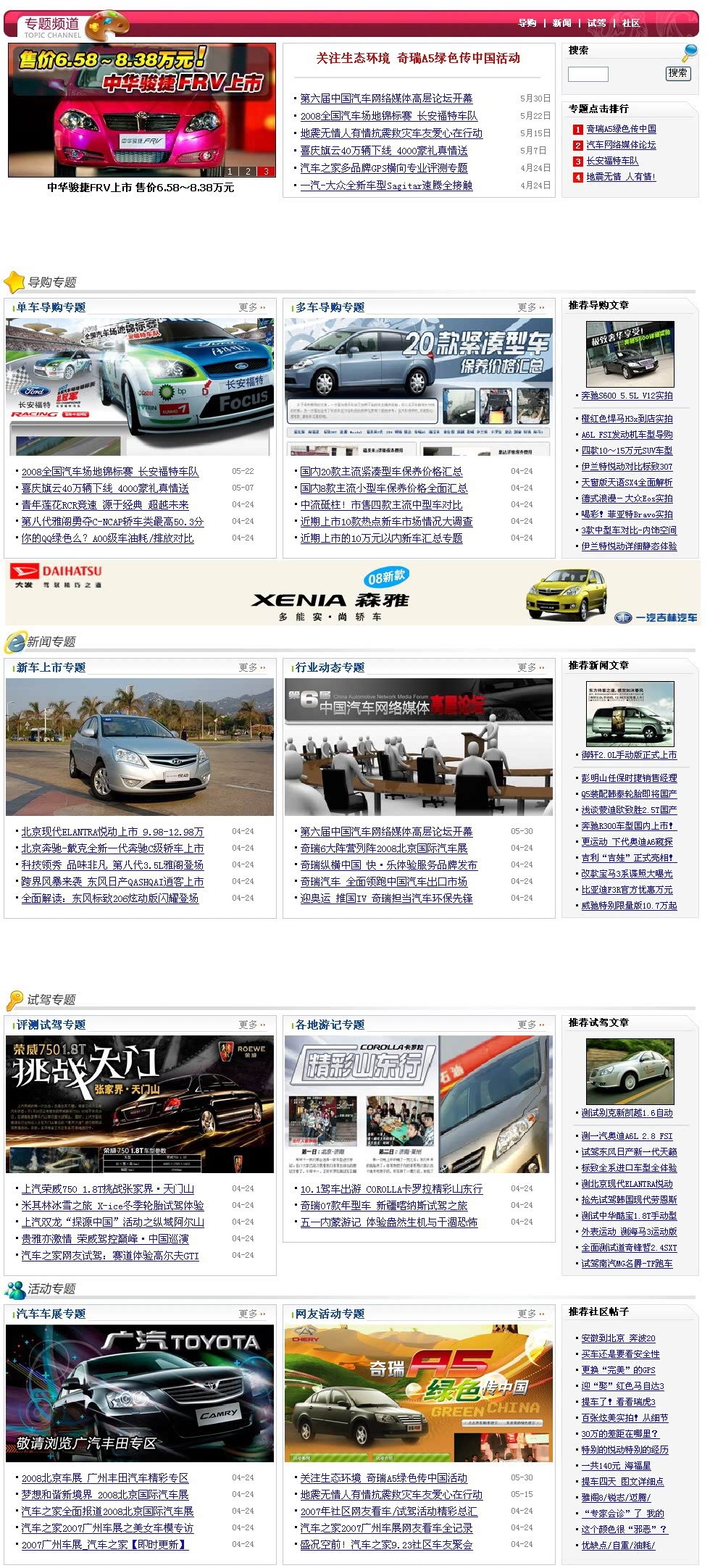Open 2008北京车展 广州丰田汽车精彩专区 link
Viewport: 710px width, 1568px height.
pyautogui.click(x=104, y=1477)
